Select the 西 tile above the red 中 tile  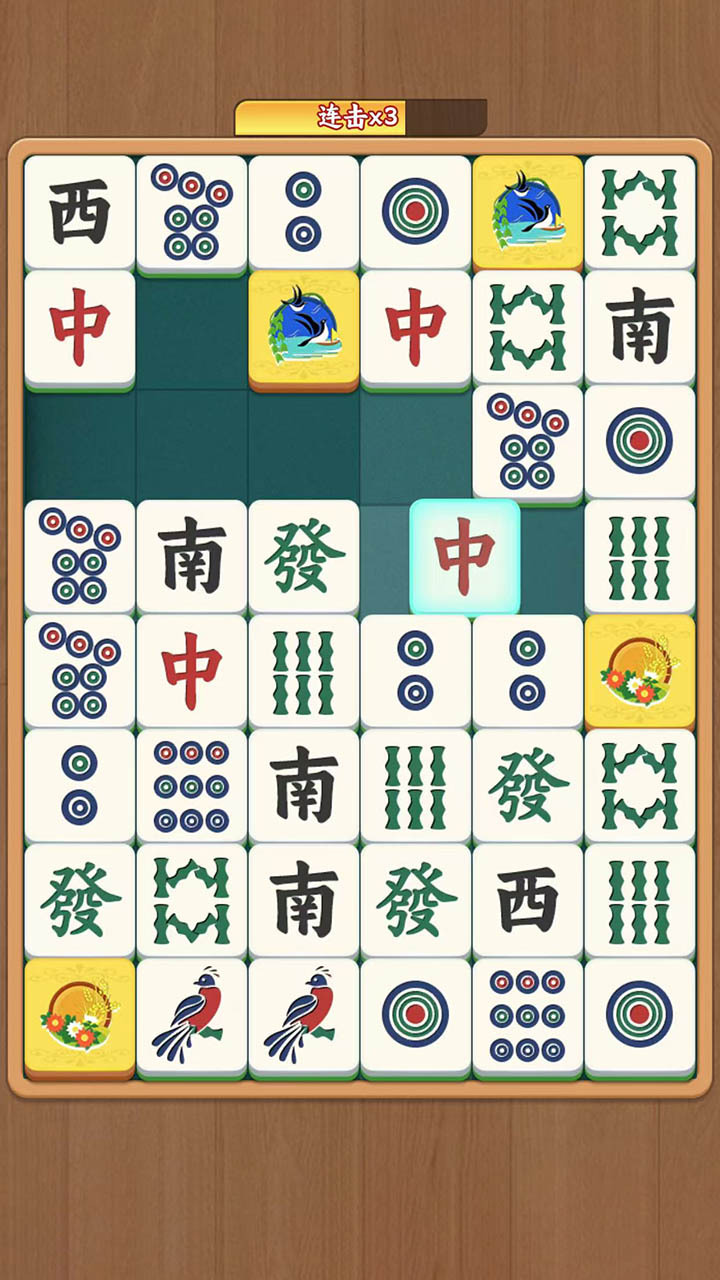pos(80,212)
